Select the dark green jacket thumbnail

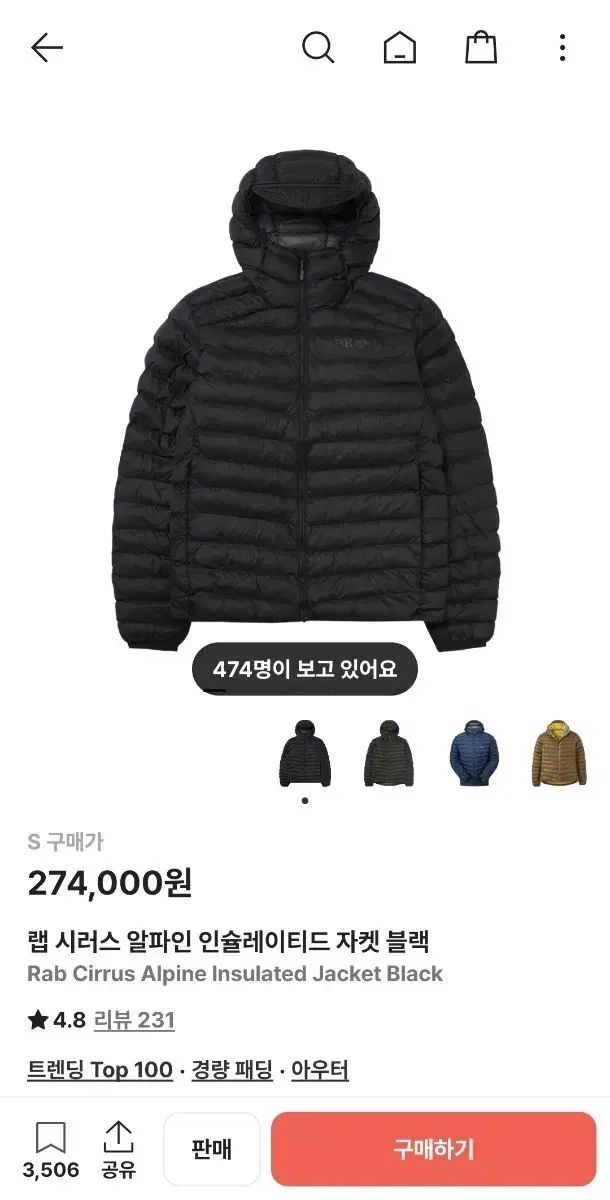point(389,752)
